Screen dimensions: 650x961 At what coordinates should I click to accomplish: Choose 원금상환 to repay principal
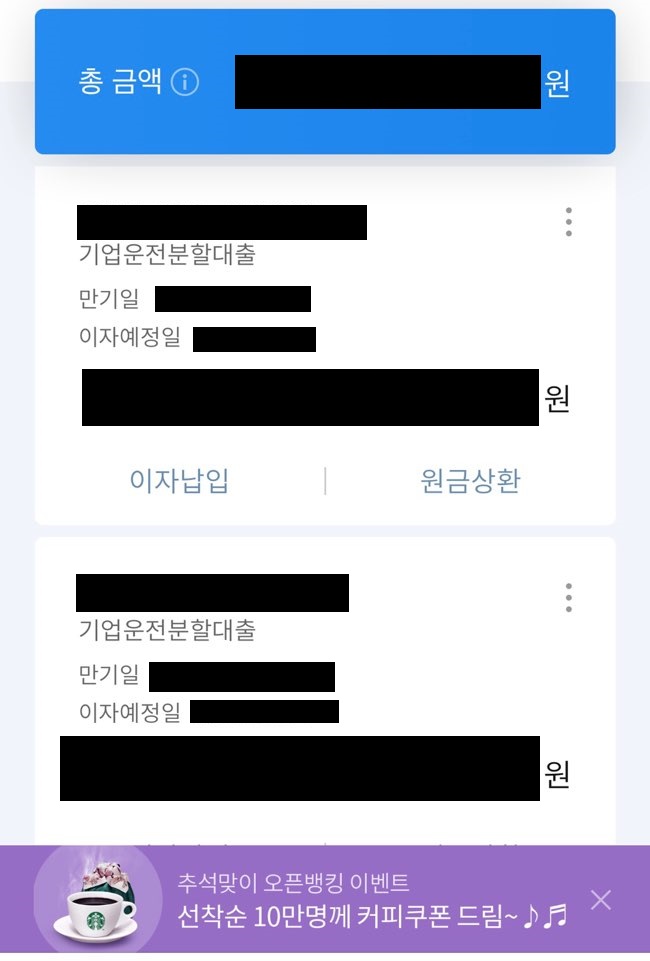point(470,481)
